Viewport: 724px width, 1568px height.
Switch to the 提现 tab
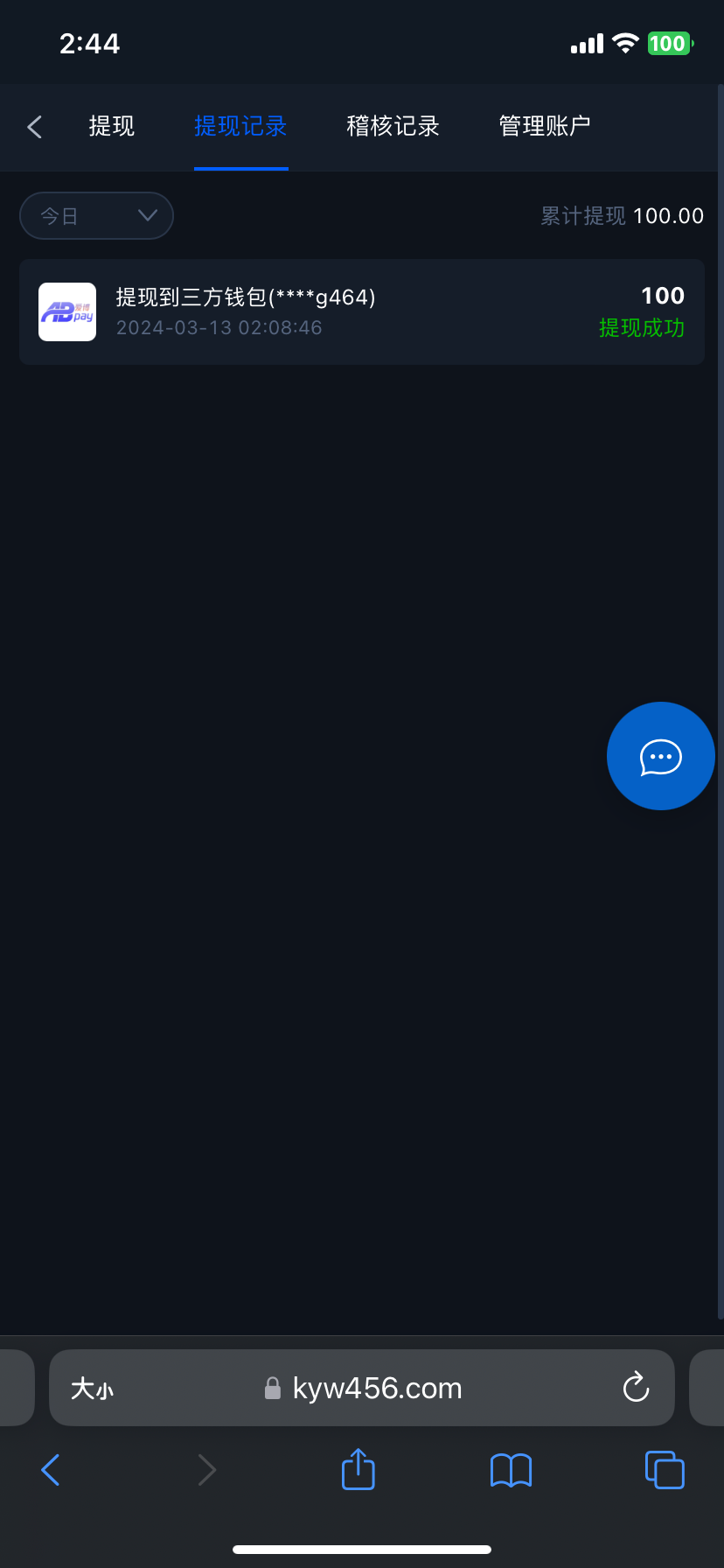[x=112, y=127]
